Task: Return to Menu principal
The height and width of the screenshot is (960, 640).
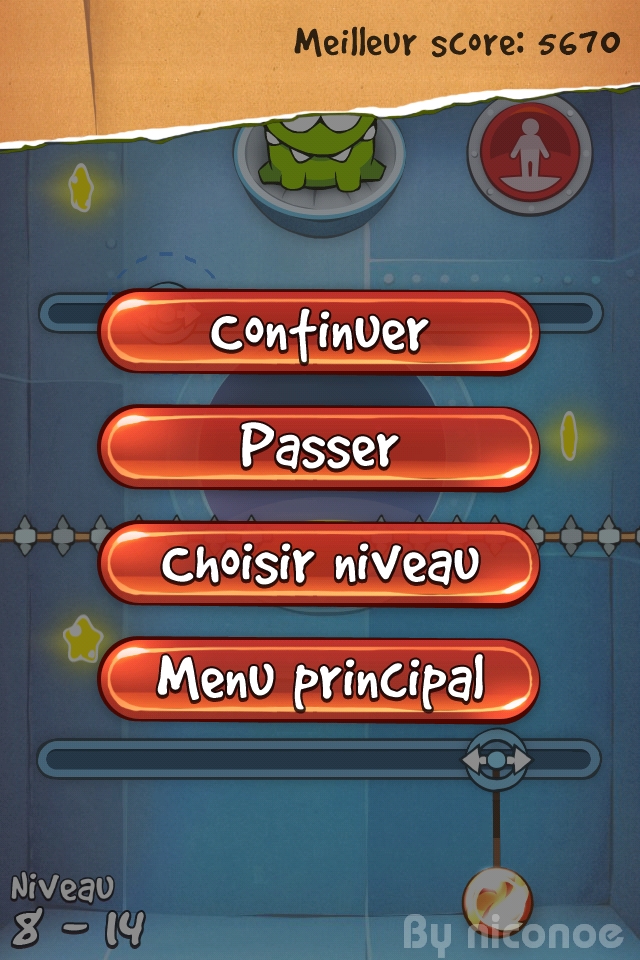Action: click(319, 680)
